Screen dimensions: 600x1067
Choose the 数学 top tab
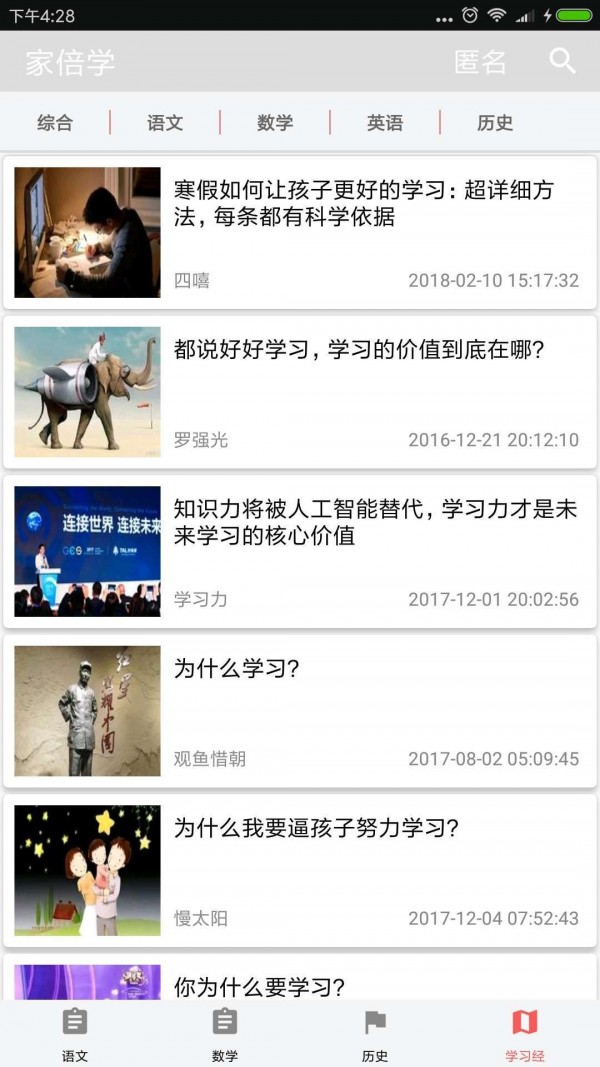pos(275,123)
